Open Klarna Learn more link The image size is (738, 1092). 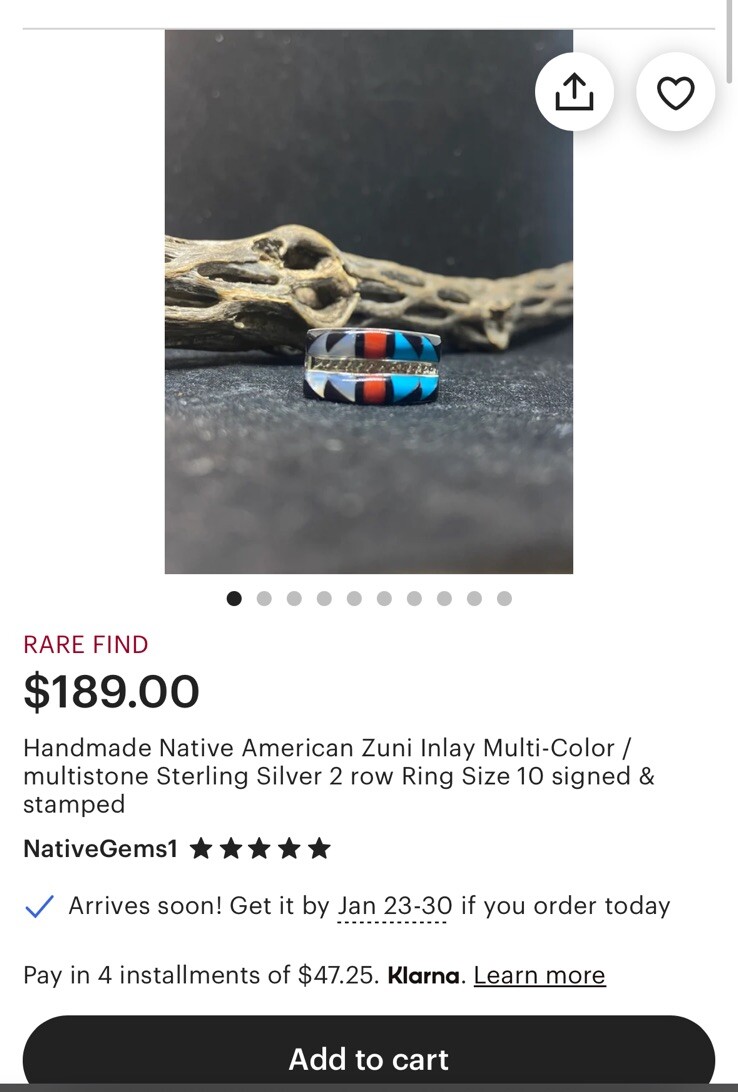pyautogui.click(x=539, y=975)
